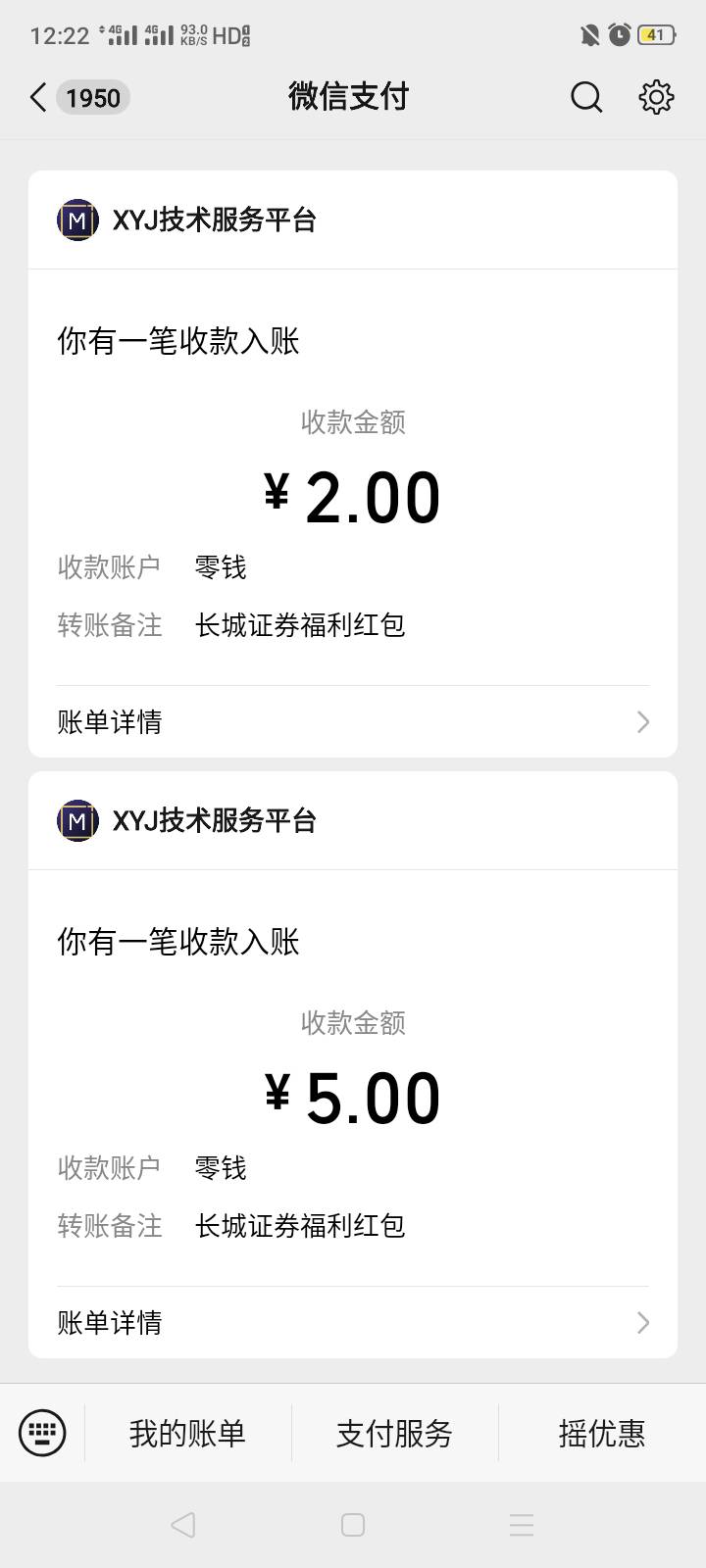Tap the system home button
This screenshot has height=1568, width=706.
coord(353,1525)
